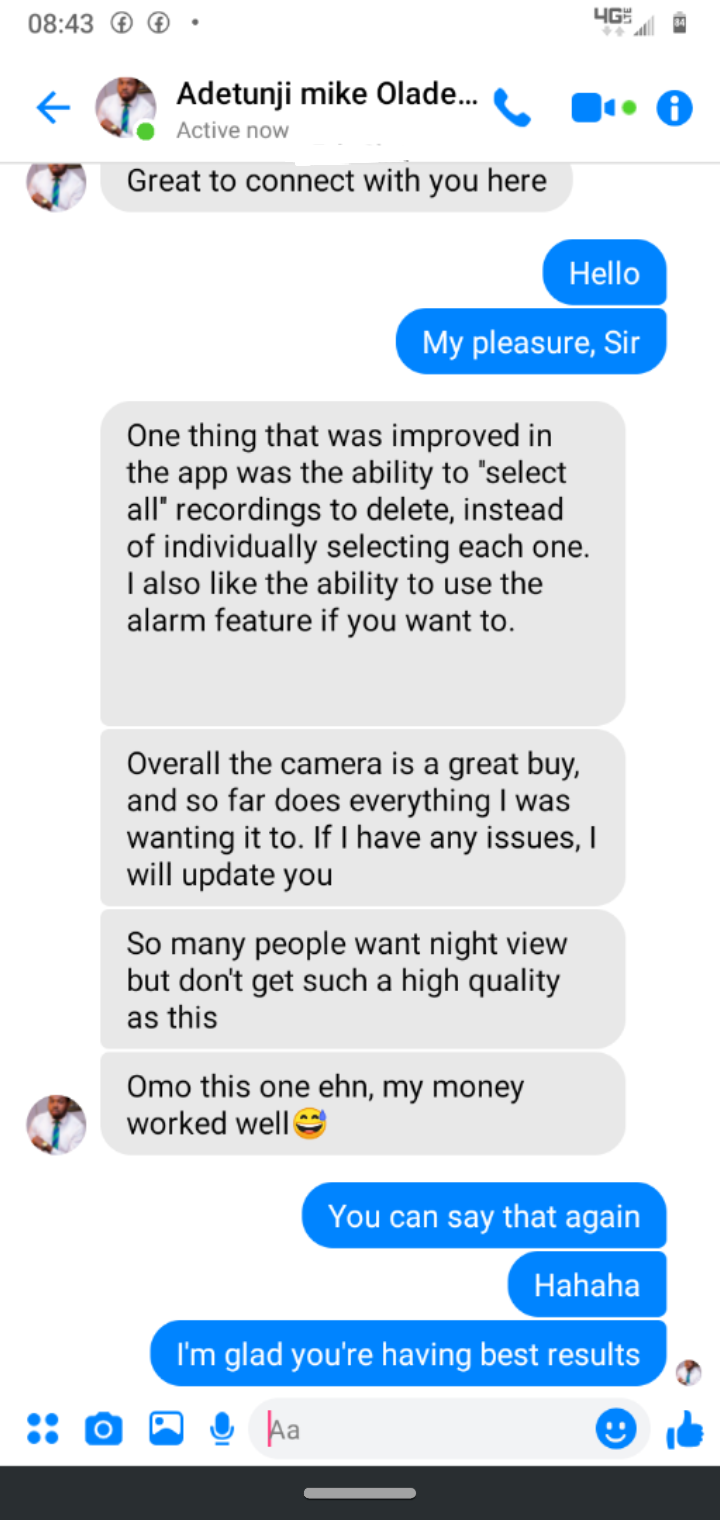
Task: Open the more apps grid icon
Action: (42, 1429)
